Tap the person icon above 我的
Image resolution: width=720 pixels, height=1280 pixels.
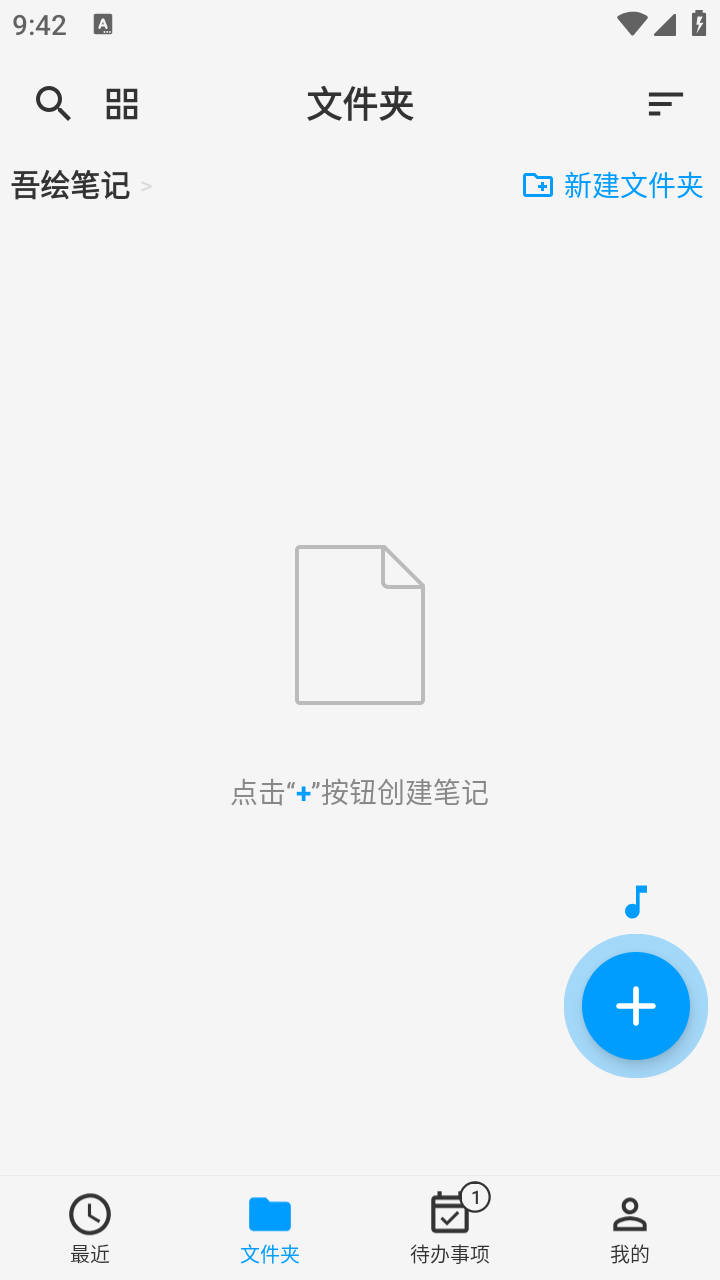pos(629,1214)
